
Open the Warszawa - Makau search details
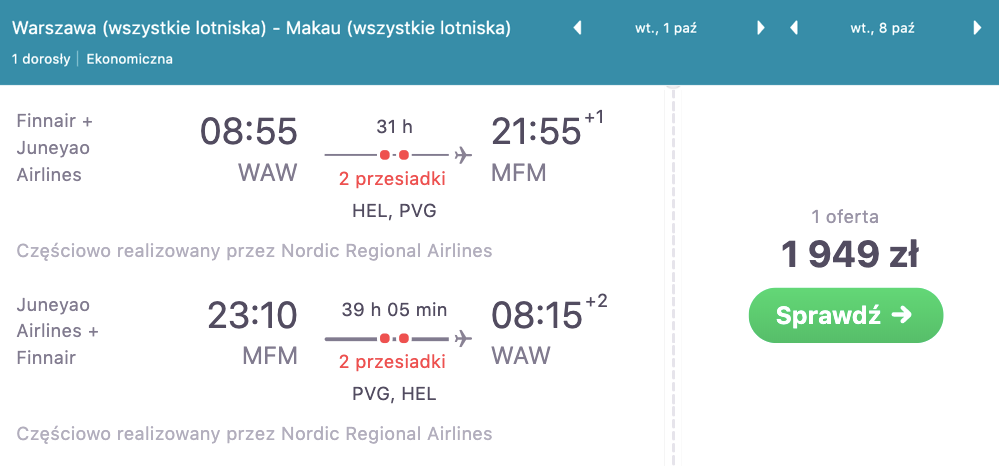[x=262, y=29]
